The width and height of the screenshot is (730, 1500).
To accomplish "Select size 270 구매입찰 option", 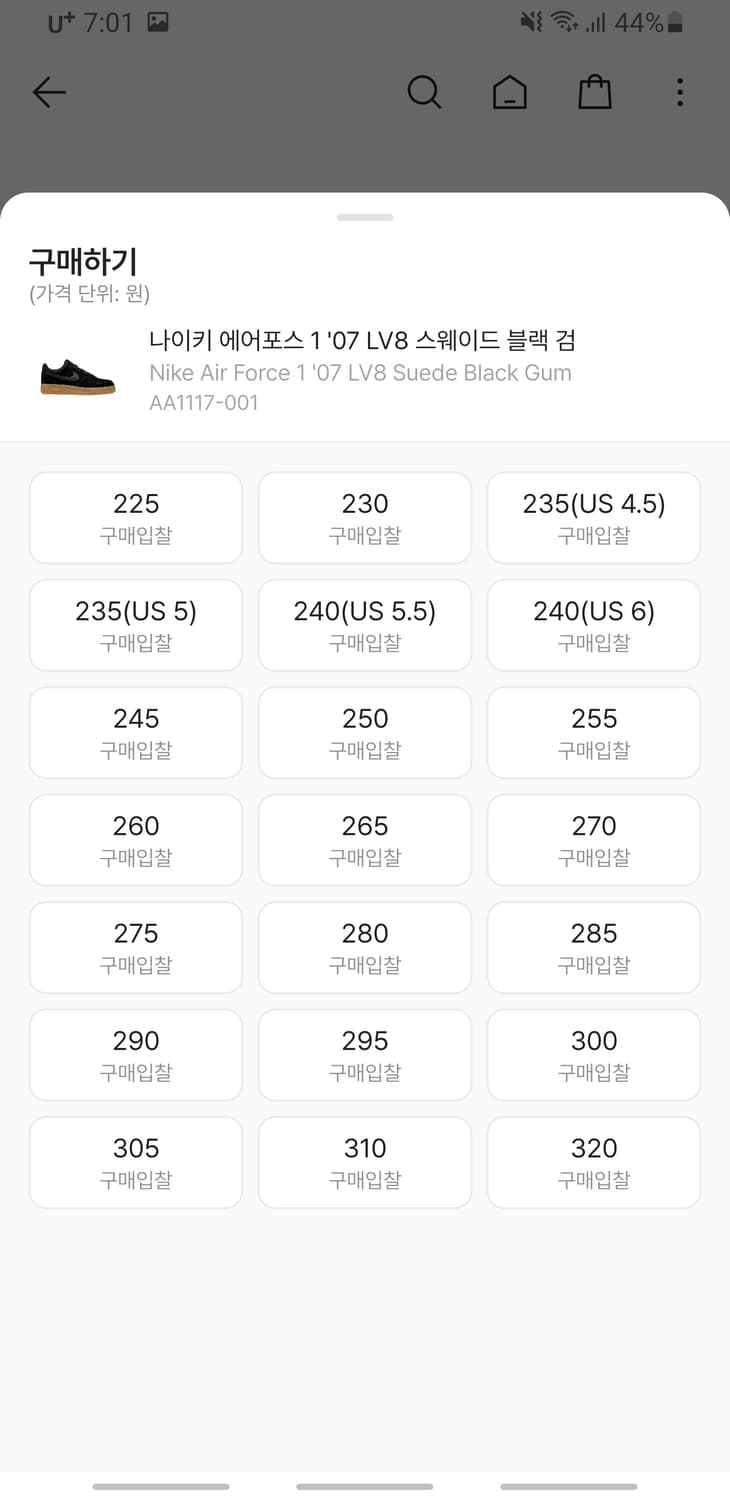I will tap(593, 840).
